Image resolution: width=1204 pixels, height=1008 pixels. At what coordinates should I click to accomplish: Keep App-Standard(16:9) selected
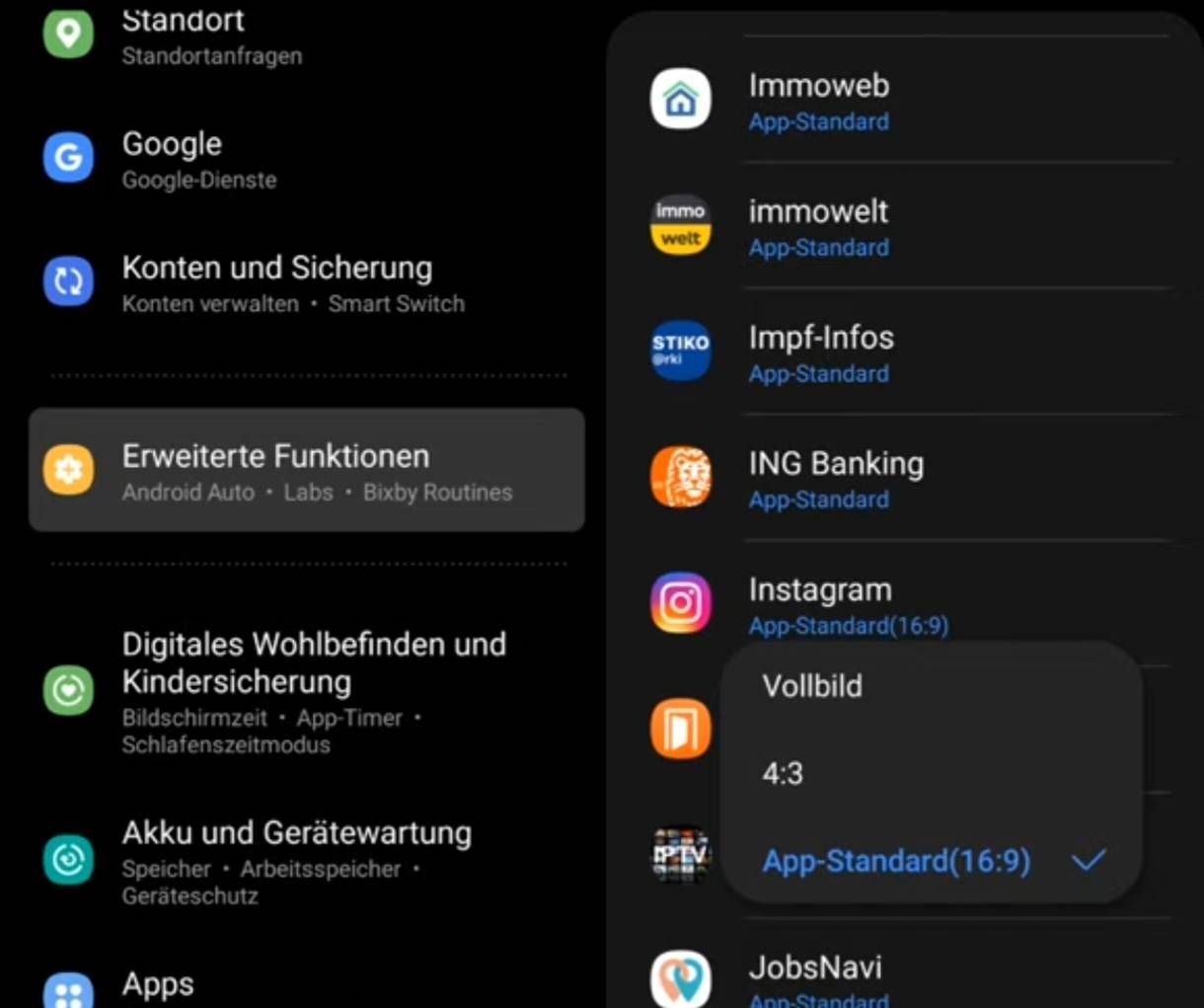(896, 861)
